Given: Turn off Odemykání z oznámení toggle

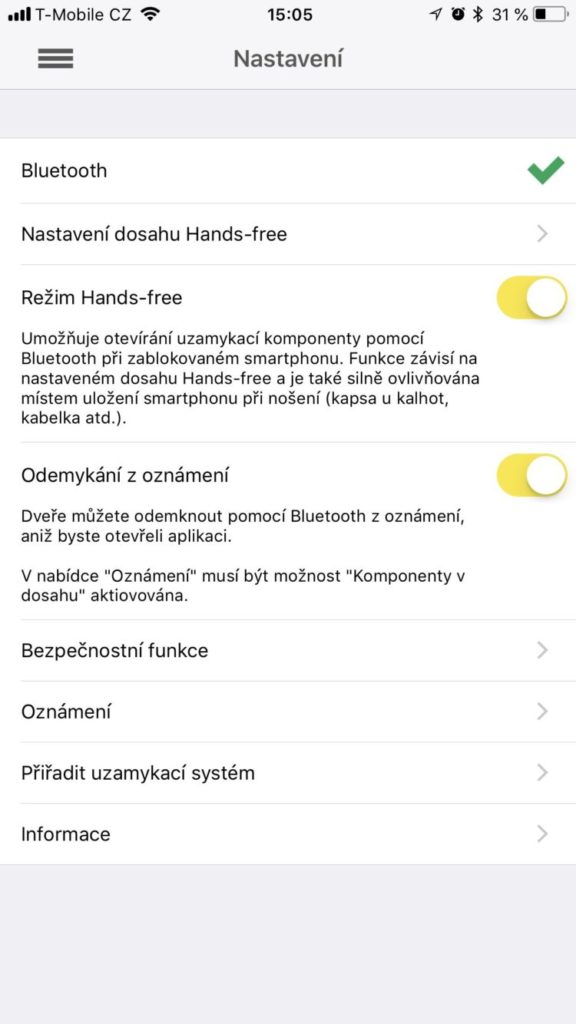Looking at the screenshot, I should (x=532, y=475).
